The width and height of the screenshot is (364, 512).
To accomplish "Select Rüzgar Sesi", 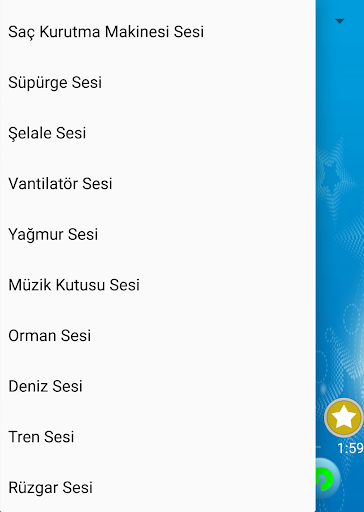I will point(158,488).
